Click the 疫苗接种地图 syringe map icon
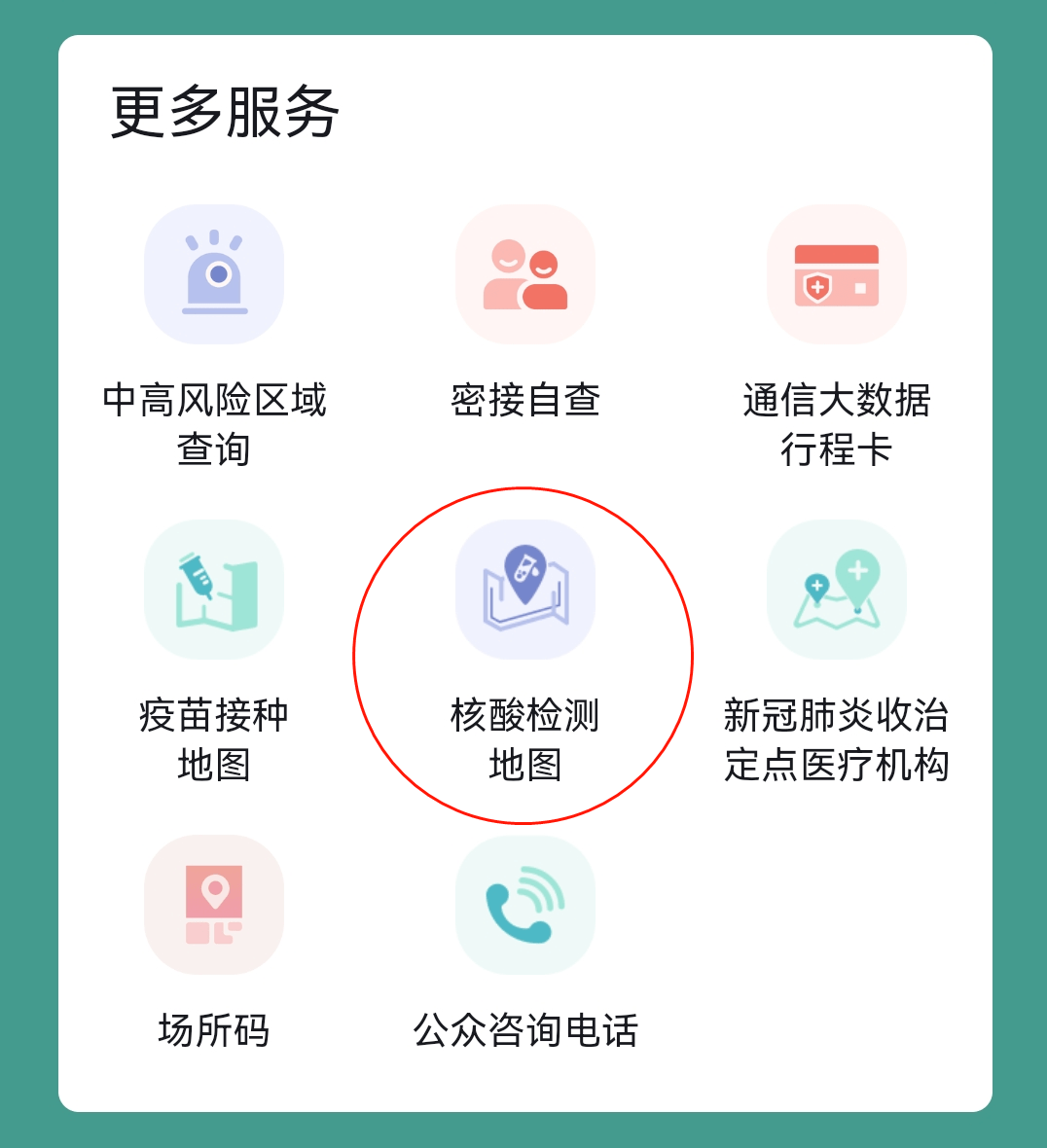The width and height of the screenshot is (1047, 1148). coord(214,590)
